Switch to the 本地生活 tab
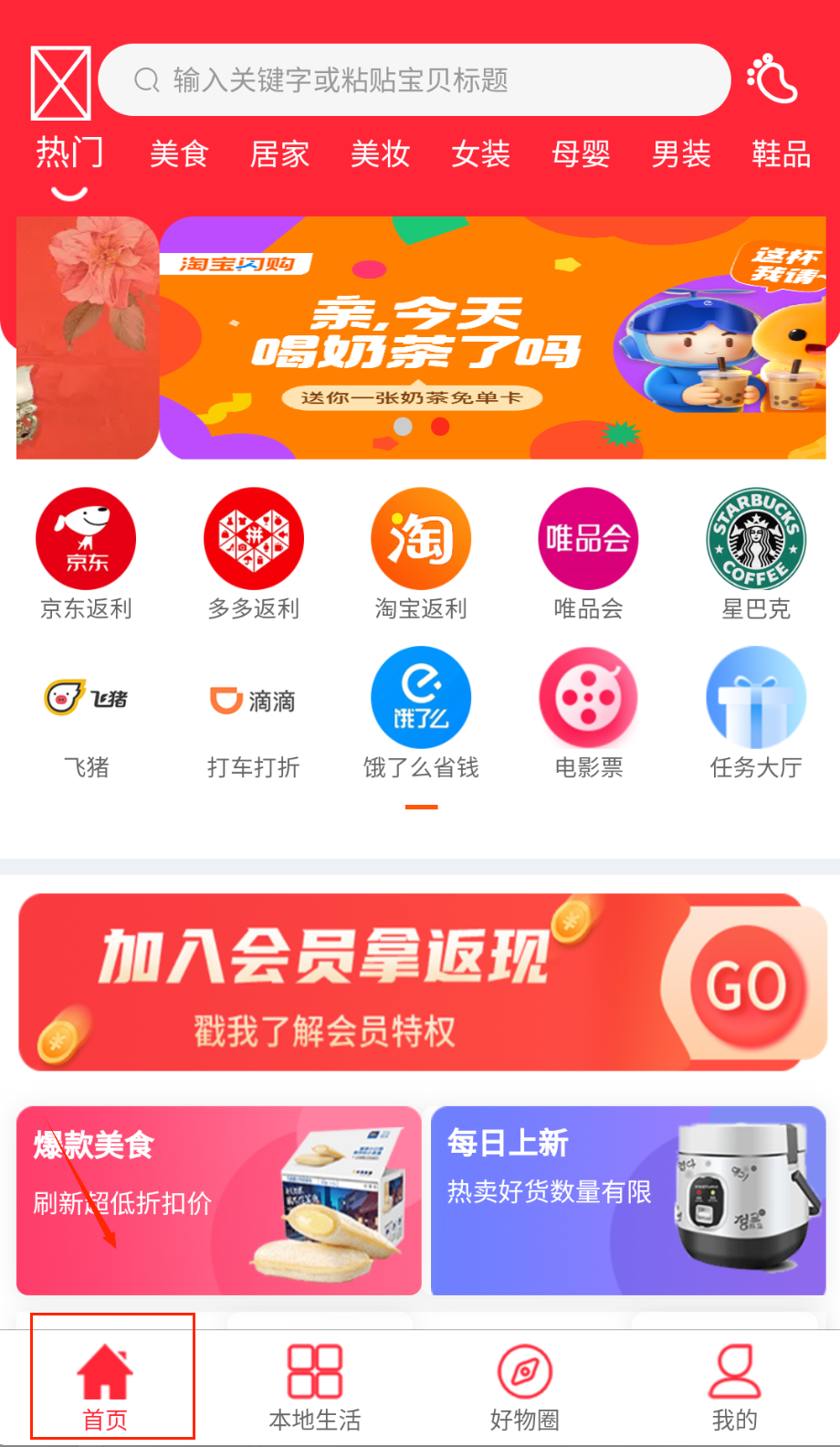 click(x=315, y=1387)
